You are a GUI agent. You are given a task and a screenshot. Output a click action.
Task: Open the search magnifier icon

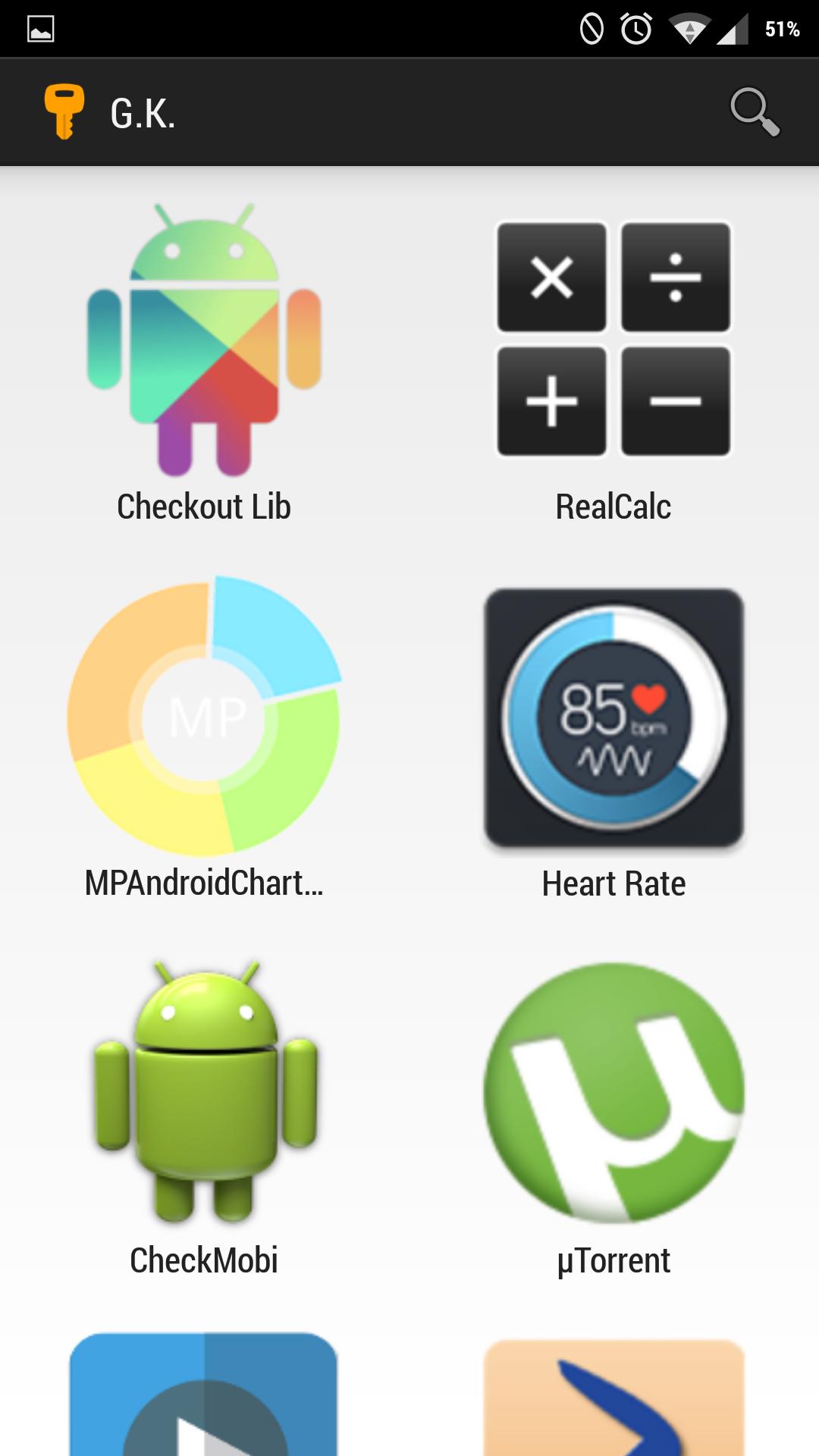[x=754, y=112]
